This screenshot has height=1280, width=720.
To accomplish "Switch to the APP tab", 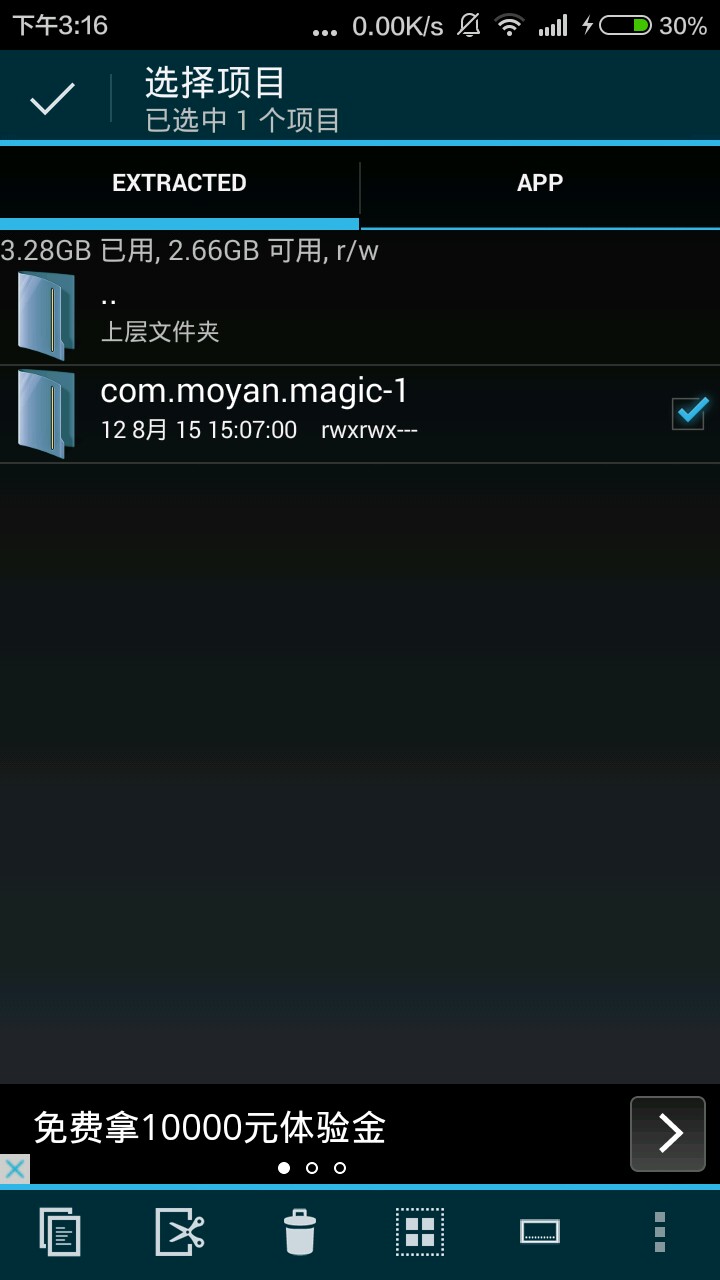I will 540,183.
